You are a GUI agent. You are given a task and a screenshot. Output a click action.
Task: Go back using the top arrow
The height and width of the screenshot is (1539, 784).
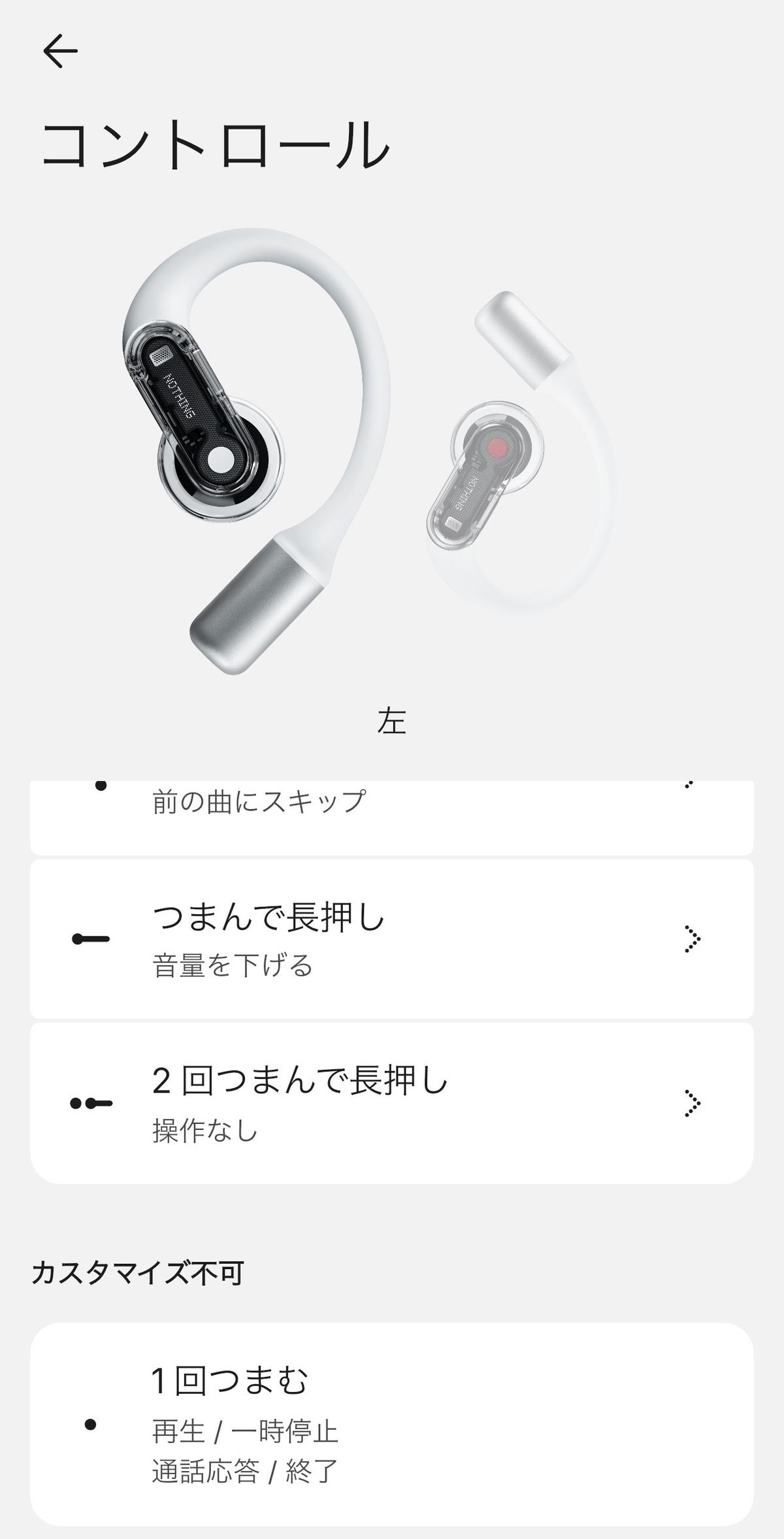click(x=60, y=51)
